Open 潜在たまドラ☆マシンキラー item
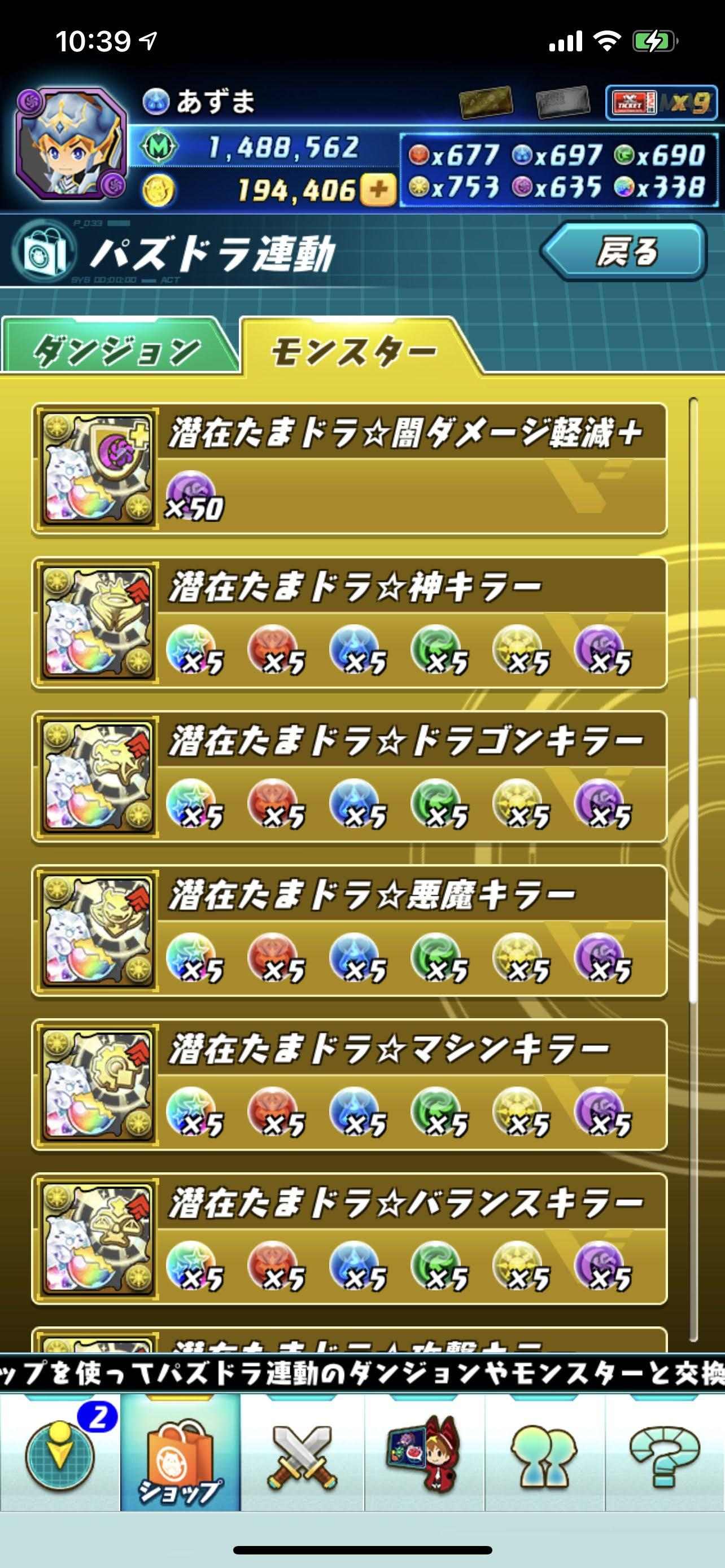 350,1085
